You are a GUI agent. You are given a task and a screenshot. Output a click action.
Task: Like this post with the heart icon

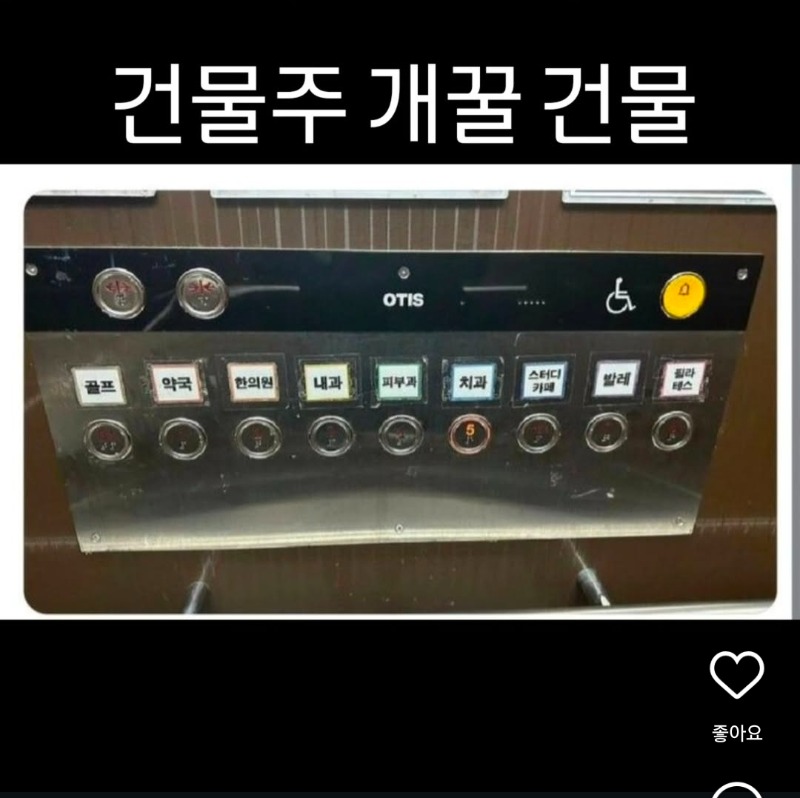pyautogui.click(x=736, y=676)
